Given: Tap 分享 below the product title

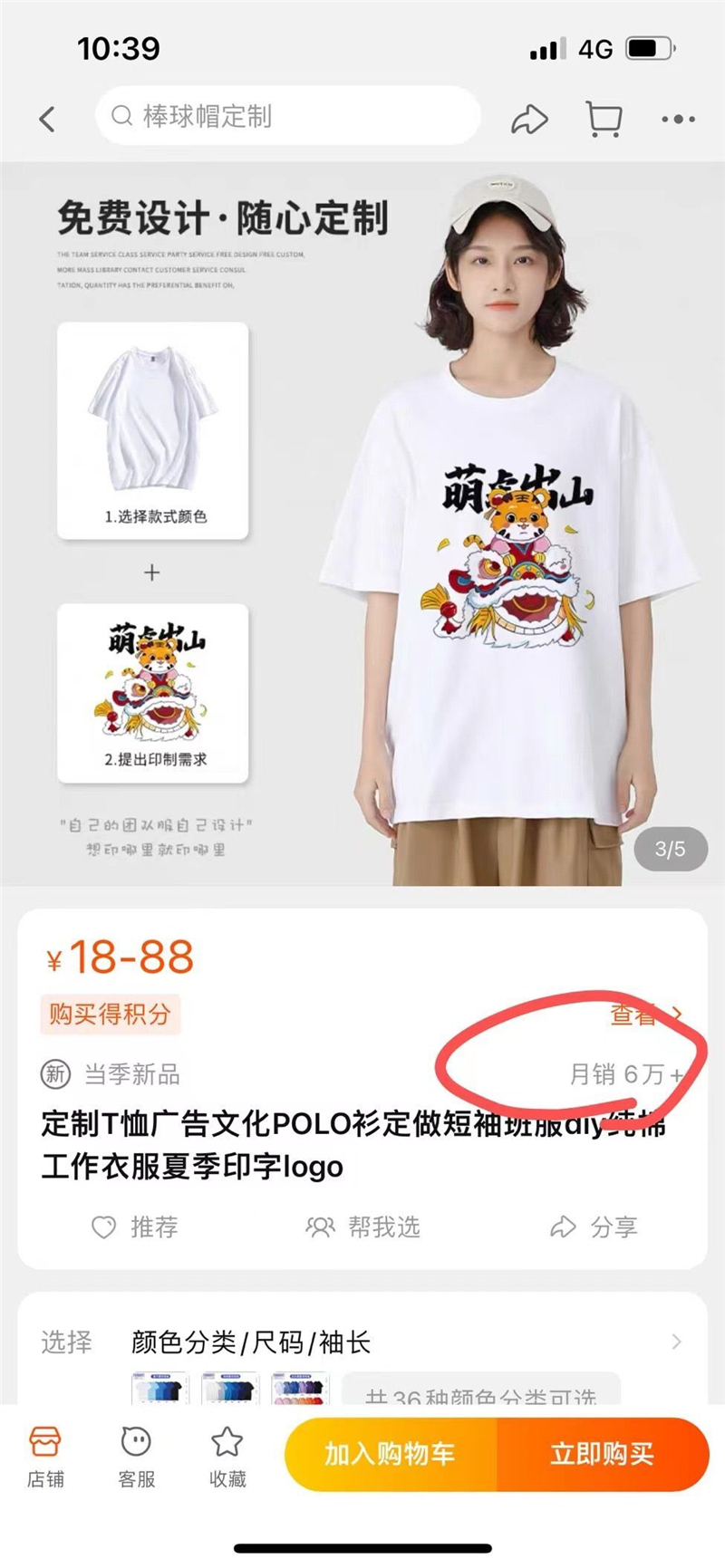Looking at the screenshot, I should 594,1227.
